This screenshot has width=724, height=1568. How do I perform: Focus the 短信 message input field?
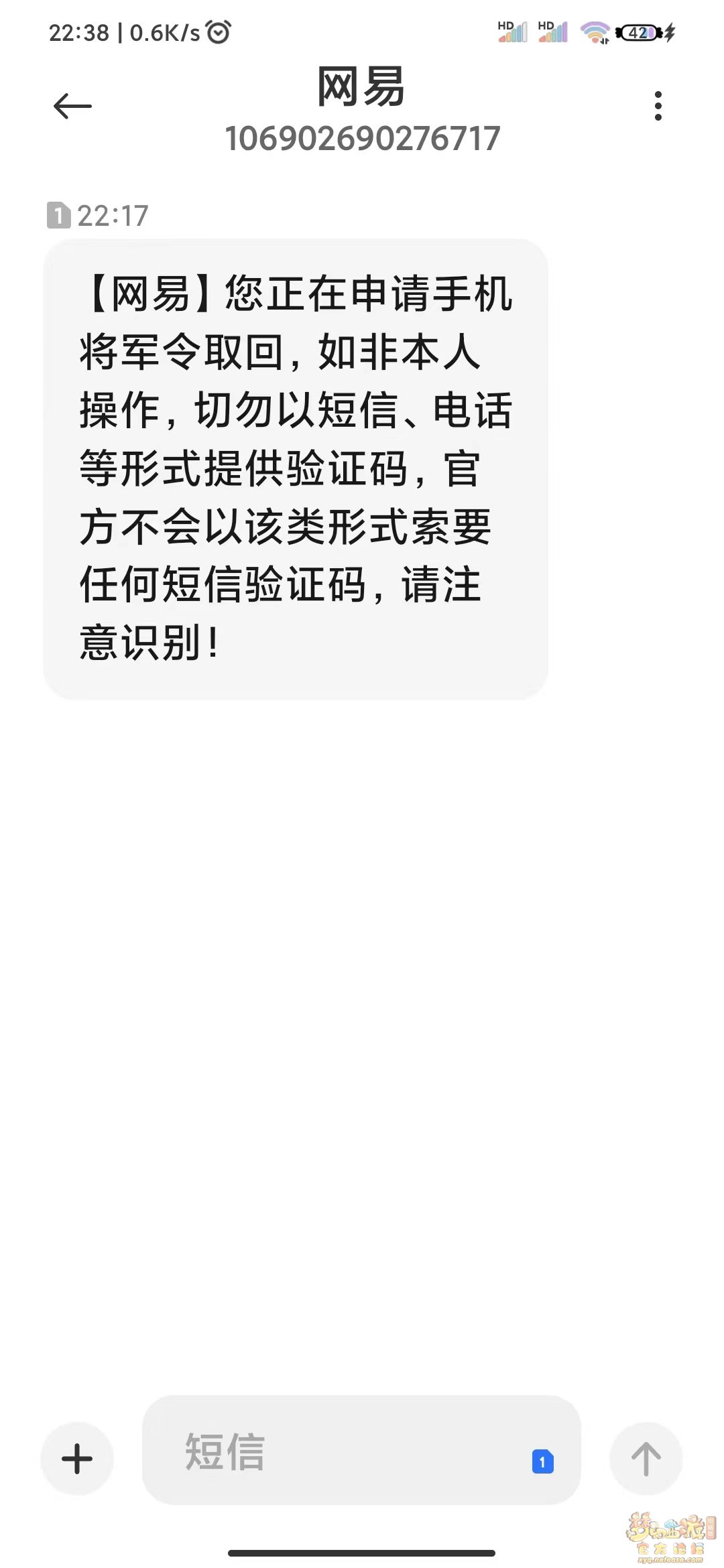[x=335, y=1451]
